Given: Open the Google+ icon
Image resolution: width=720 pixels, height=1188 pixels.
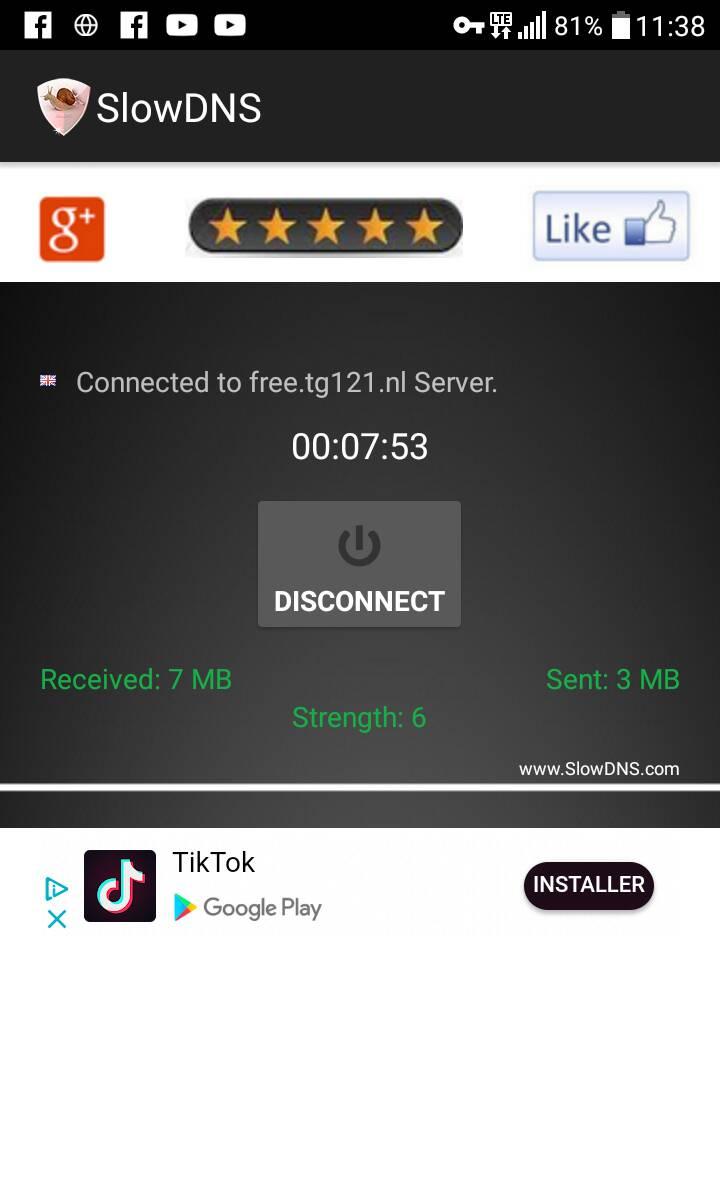Looking at the screenshot, I should pyautogui.click(x=72, y=229).
